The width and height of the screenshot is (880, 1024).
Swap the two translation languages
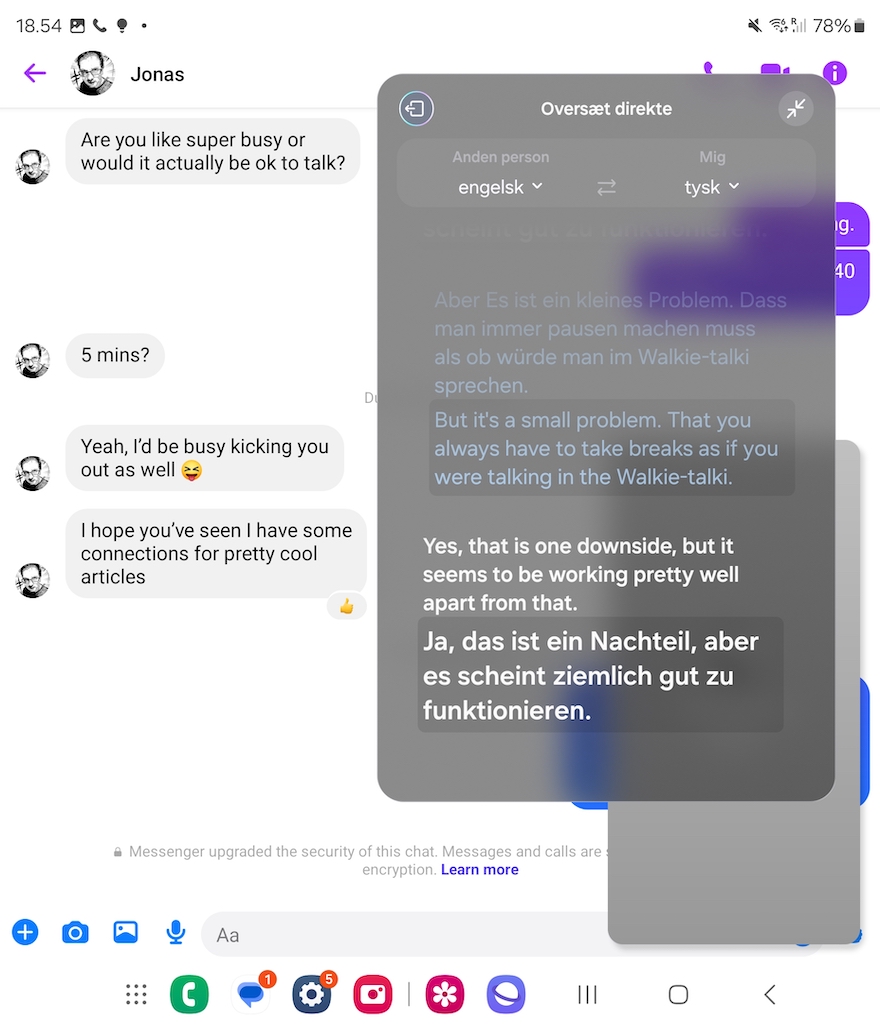pos(607,187)
